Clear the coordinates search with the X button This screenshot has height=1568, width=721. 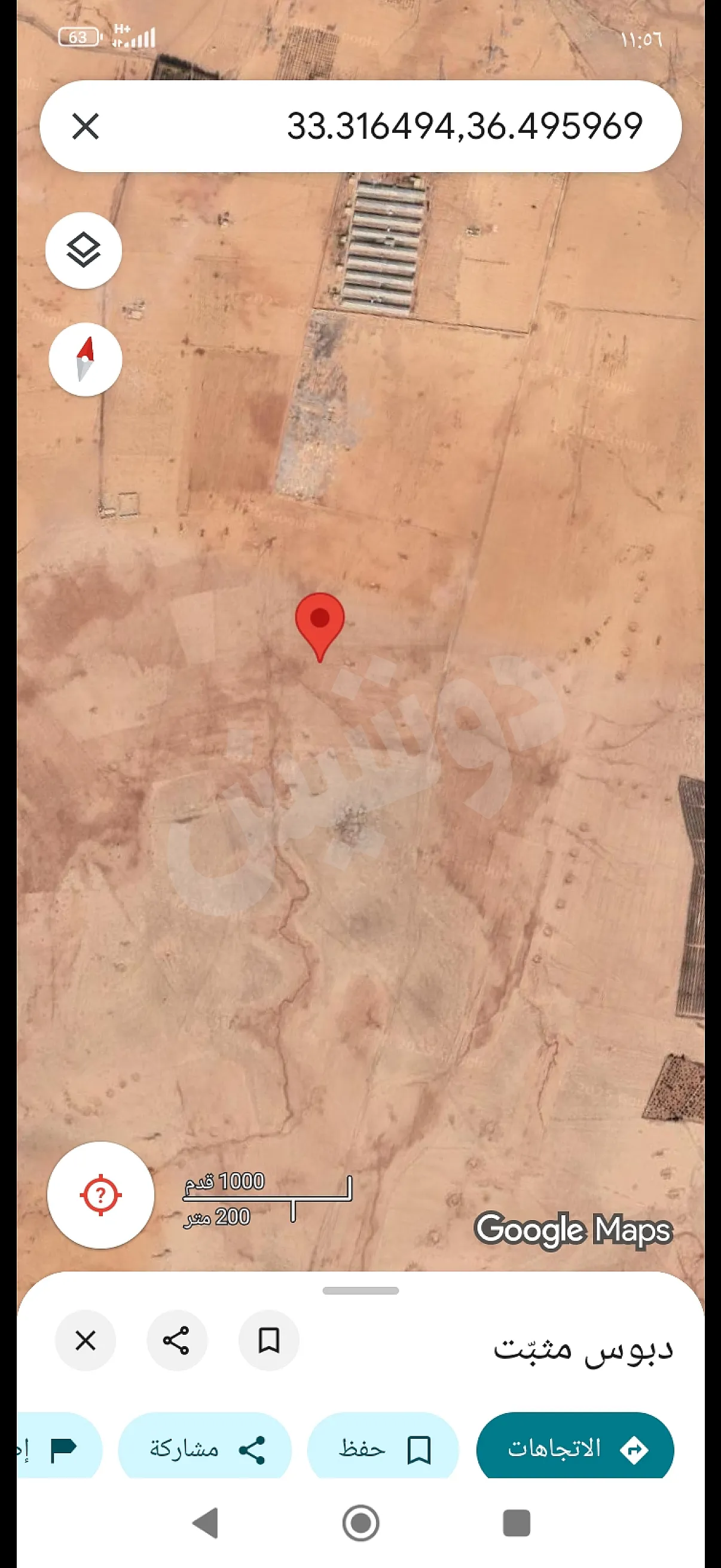(85, 127)
